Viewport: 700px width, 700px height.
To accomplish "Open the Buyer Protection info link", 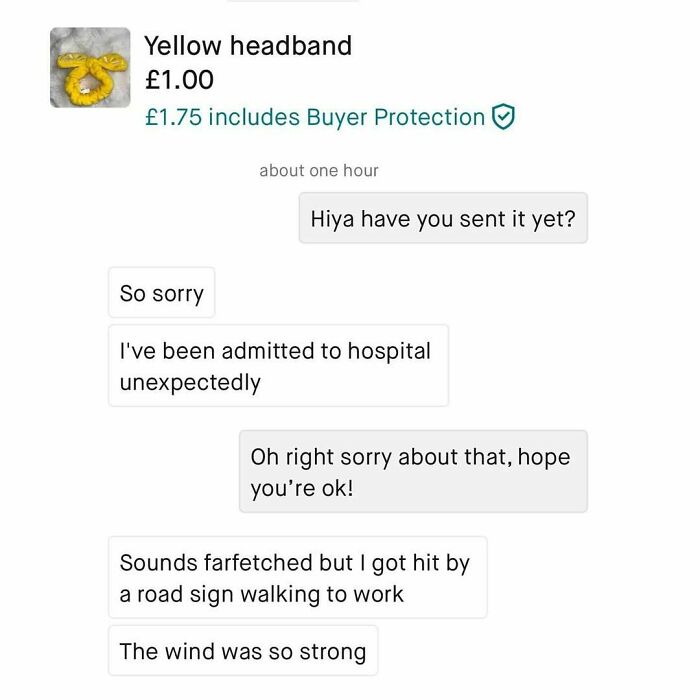I will pos(330,117).
